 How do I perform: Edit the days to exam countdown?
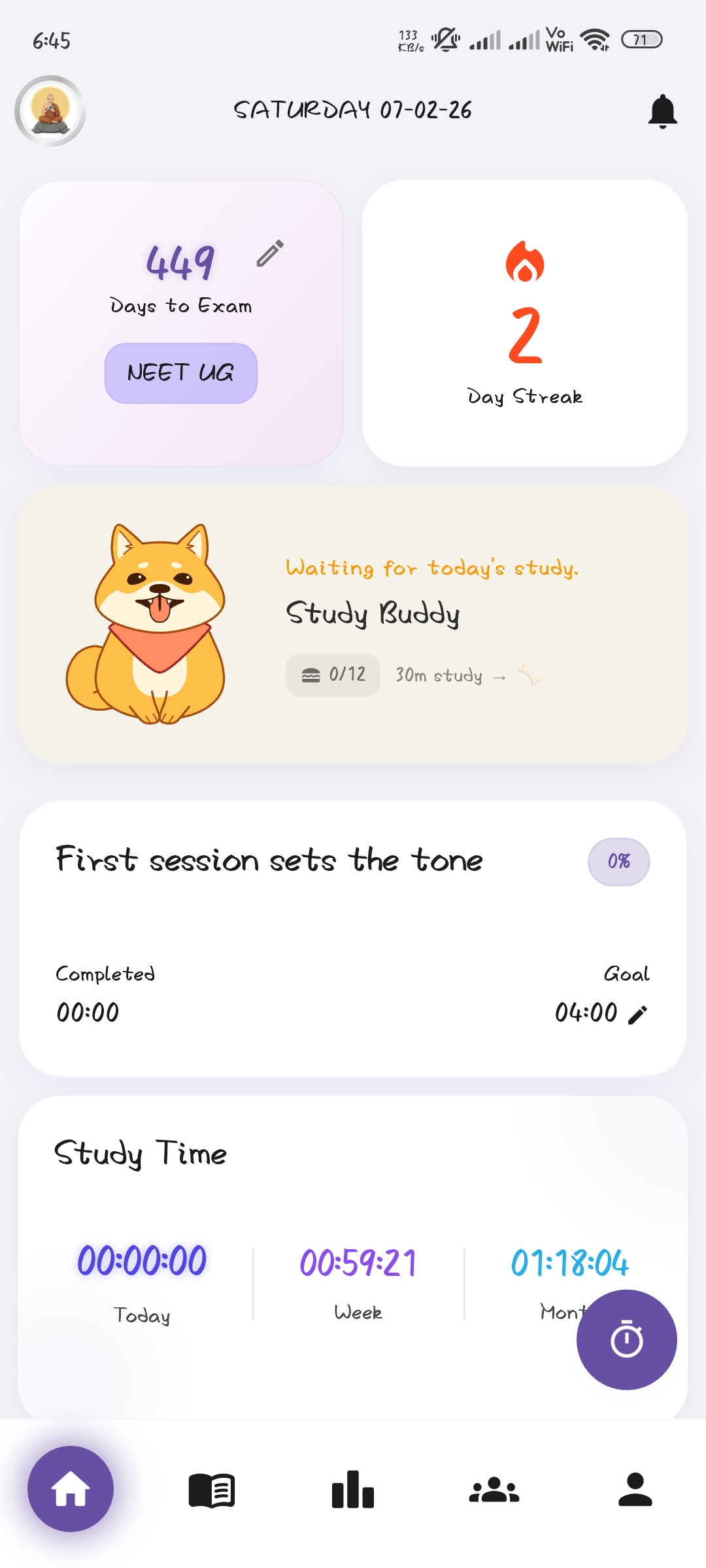[270, 253]
